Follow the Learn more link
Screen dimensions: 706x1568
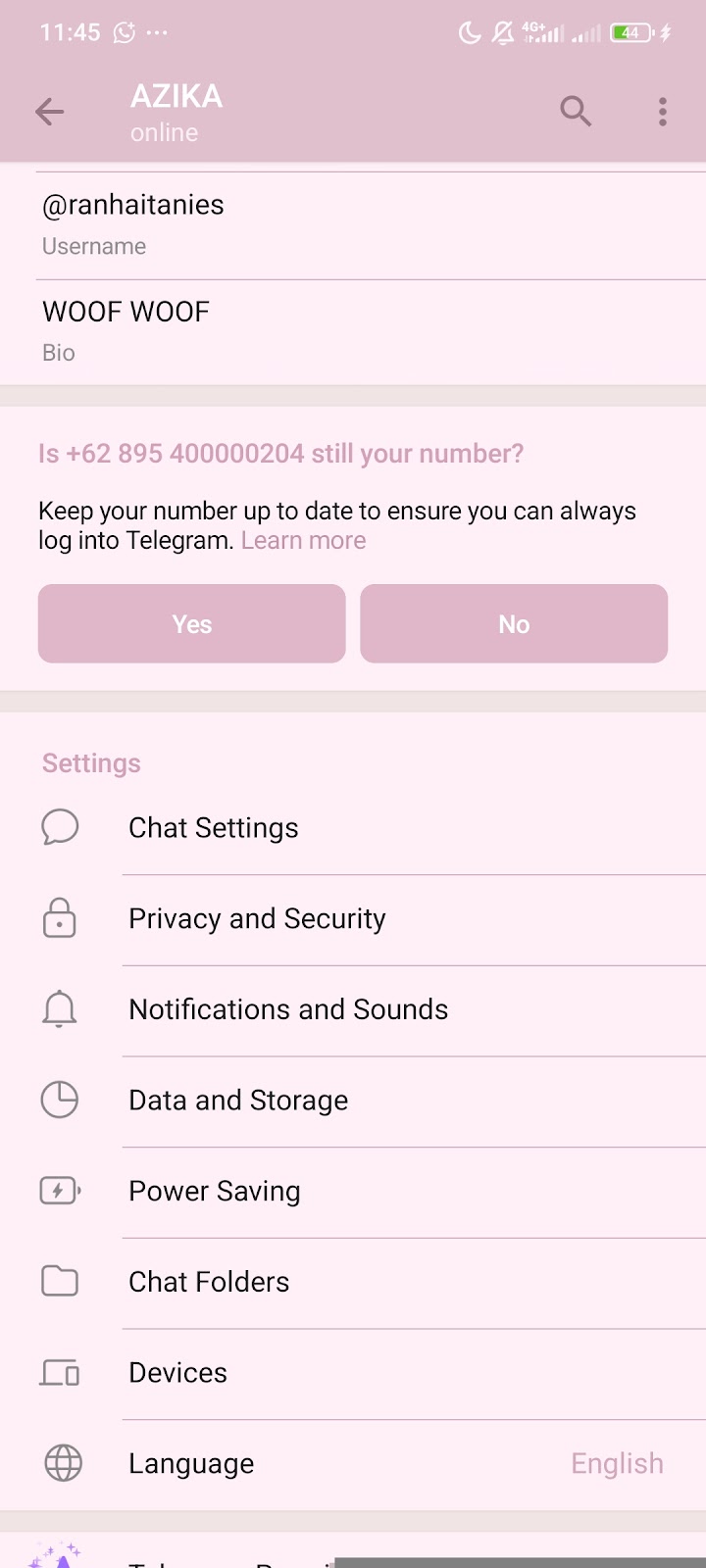[x=303, y=541]
